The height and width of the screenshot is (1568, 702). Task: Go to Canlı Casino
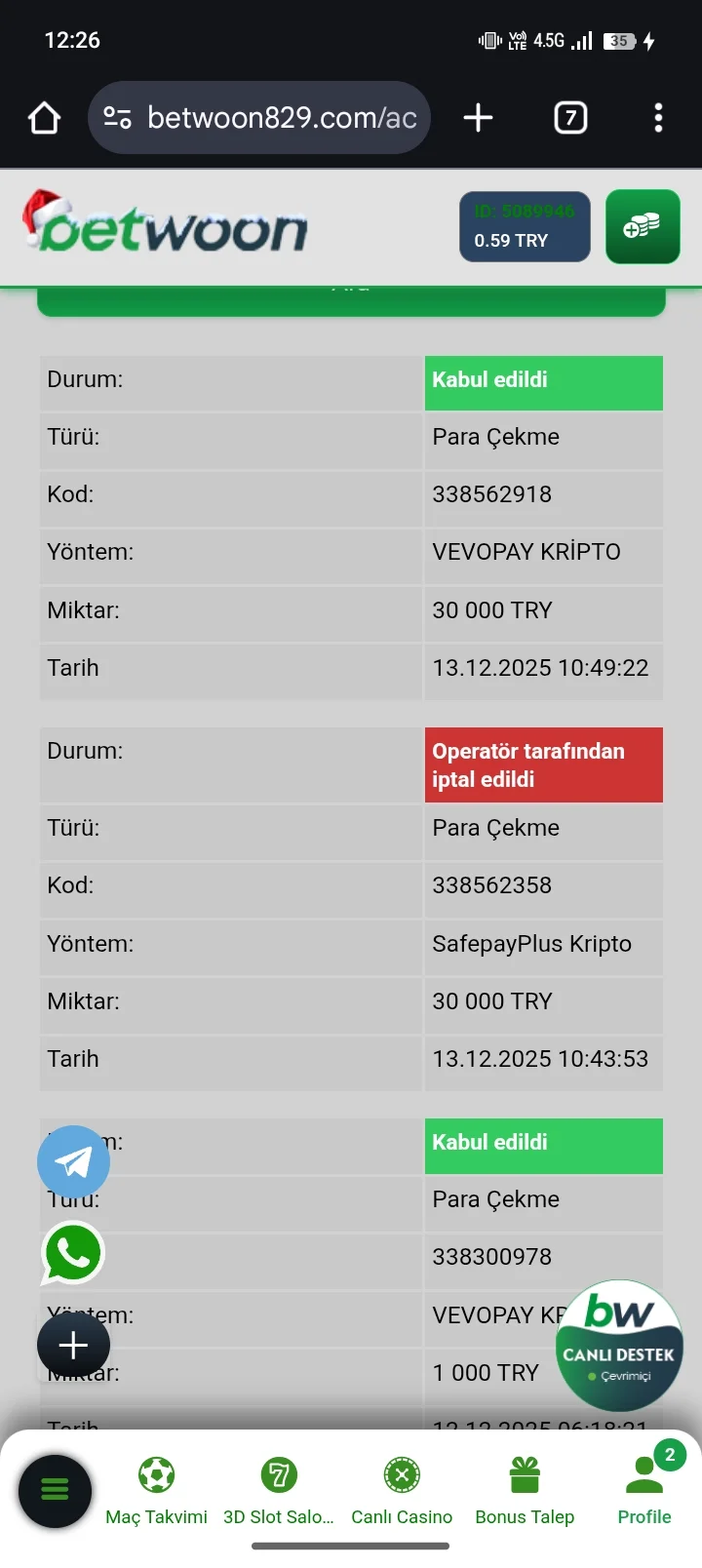point(402,1490)
